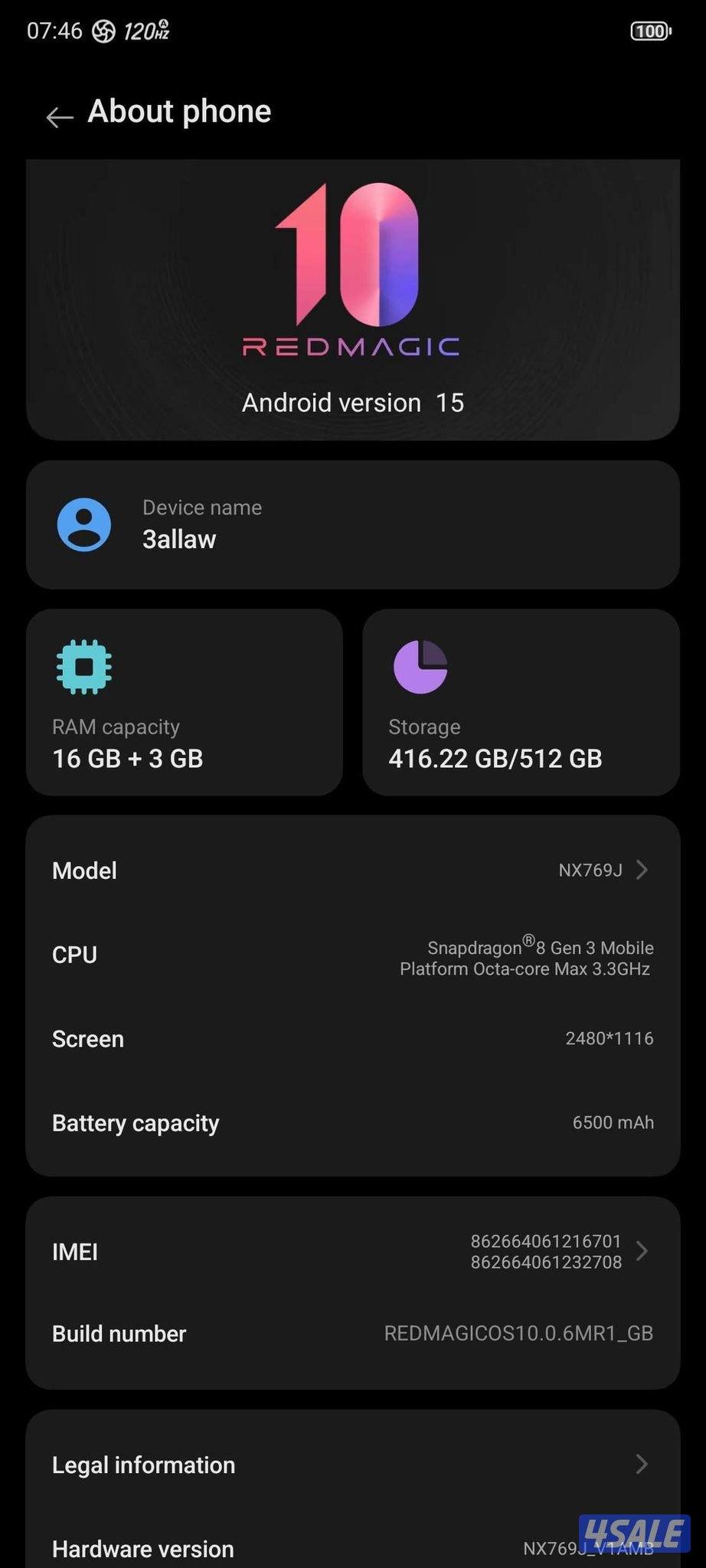
Task: Select the Screen resolution 2480*1116 row
Action: (352, 1038)
